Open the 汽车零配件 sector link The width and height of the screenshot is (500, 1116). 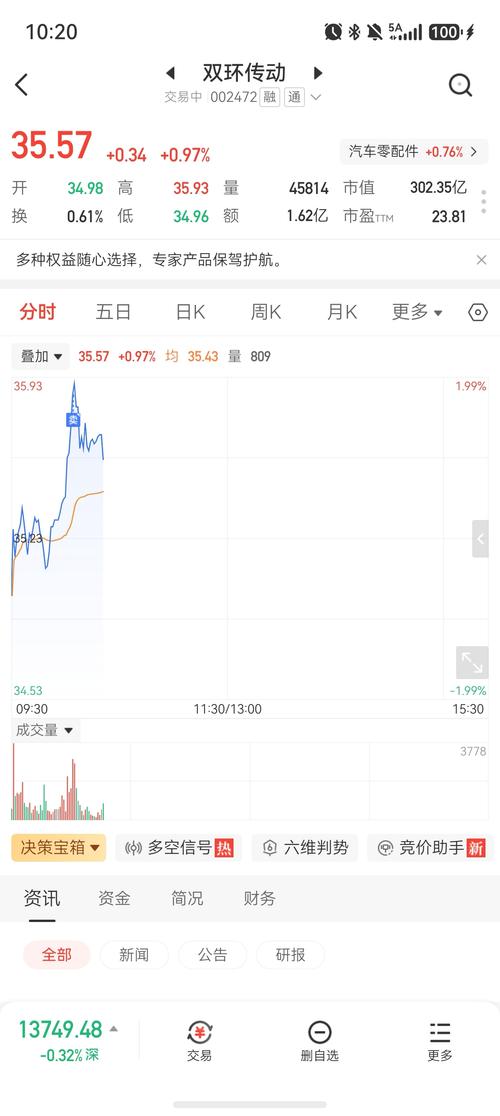coord(413,152)
